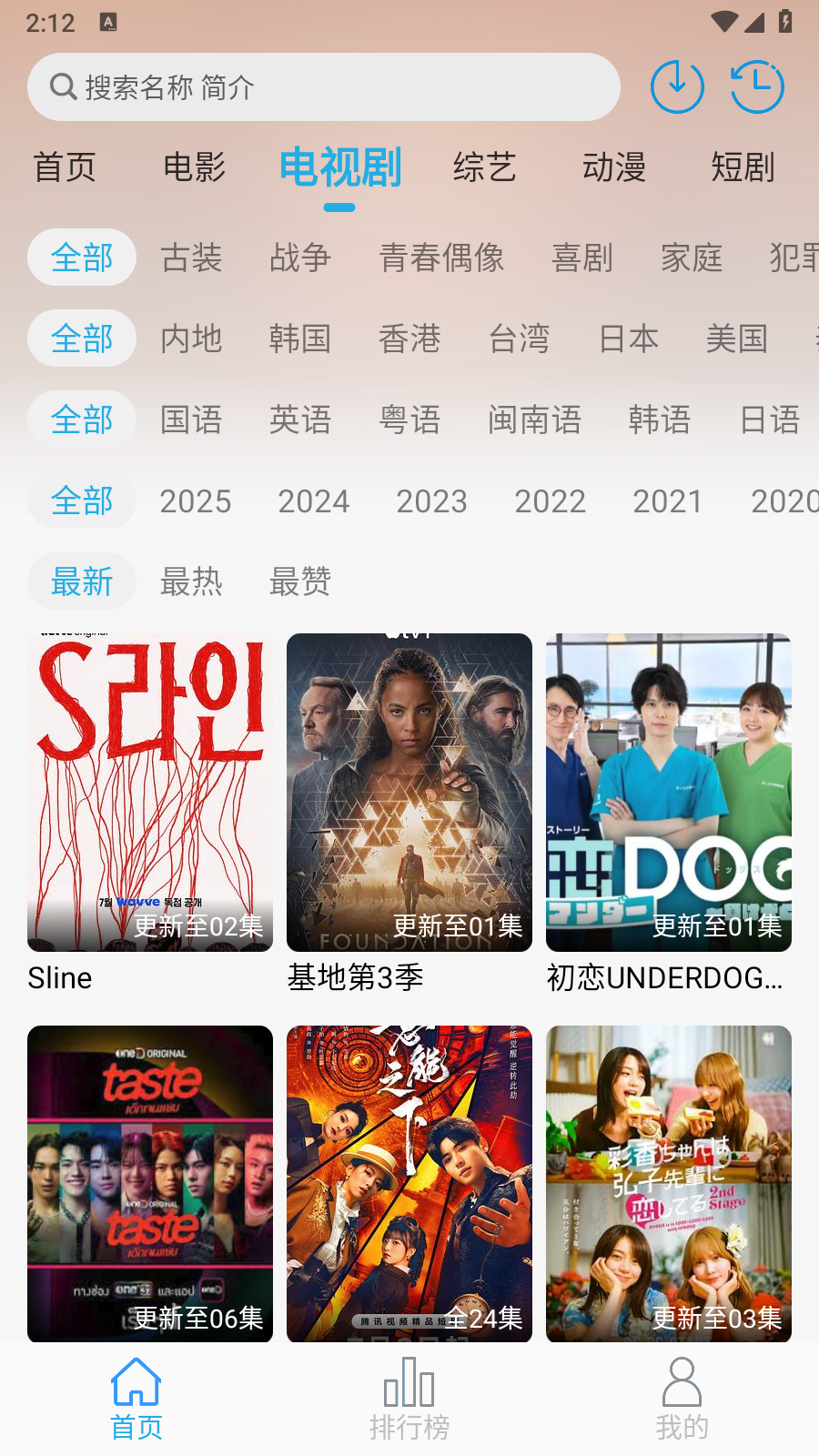Choose the 韩国 region filter

299,338
